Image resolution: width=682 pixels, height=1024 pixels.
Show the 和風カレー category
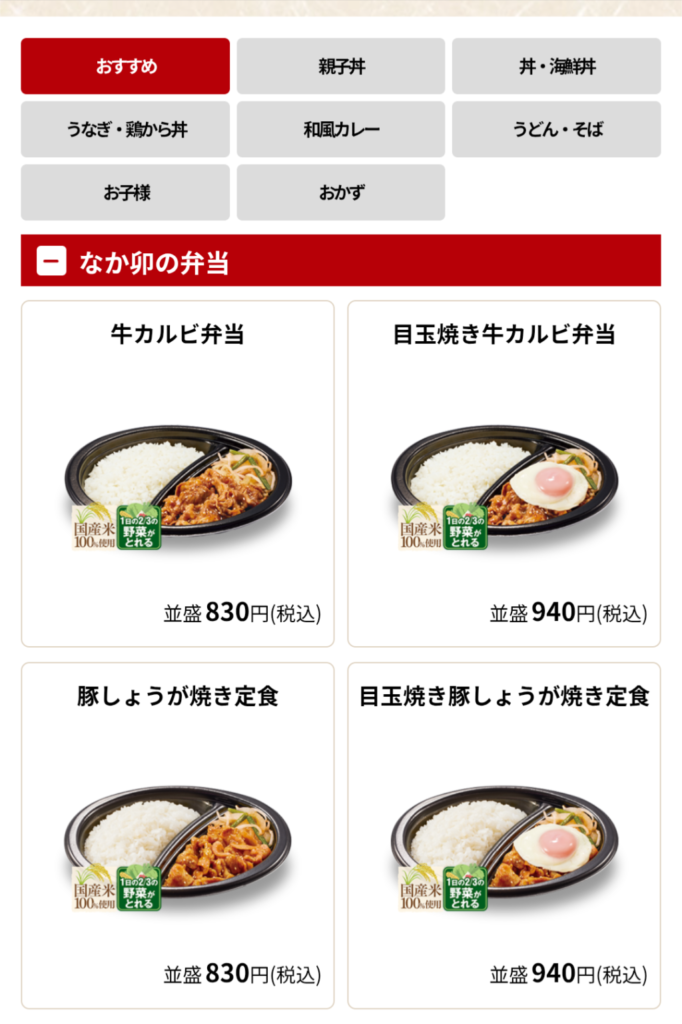[x=341, y=129]
